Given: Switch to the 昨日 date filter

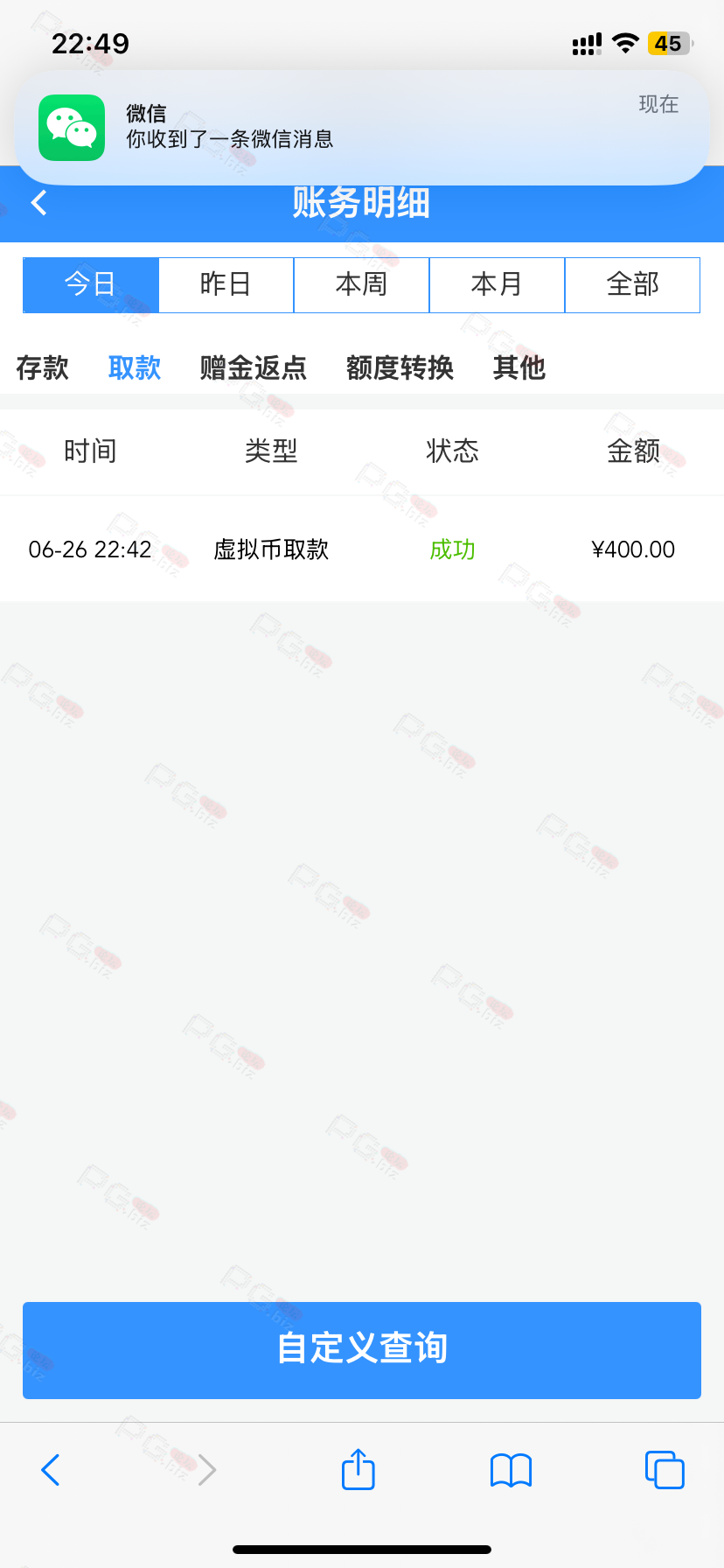Looking at the screenshot, I should click(x=226, y=284).
